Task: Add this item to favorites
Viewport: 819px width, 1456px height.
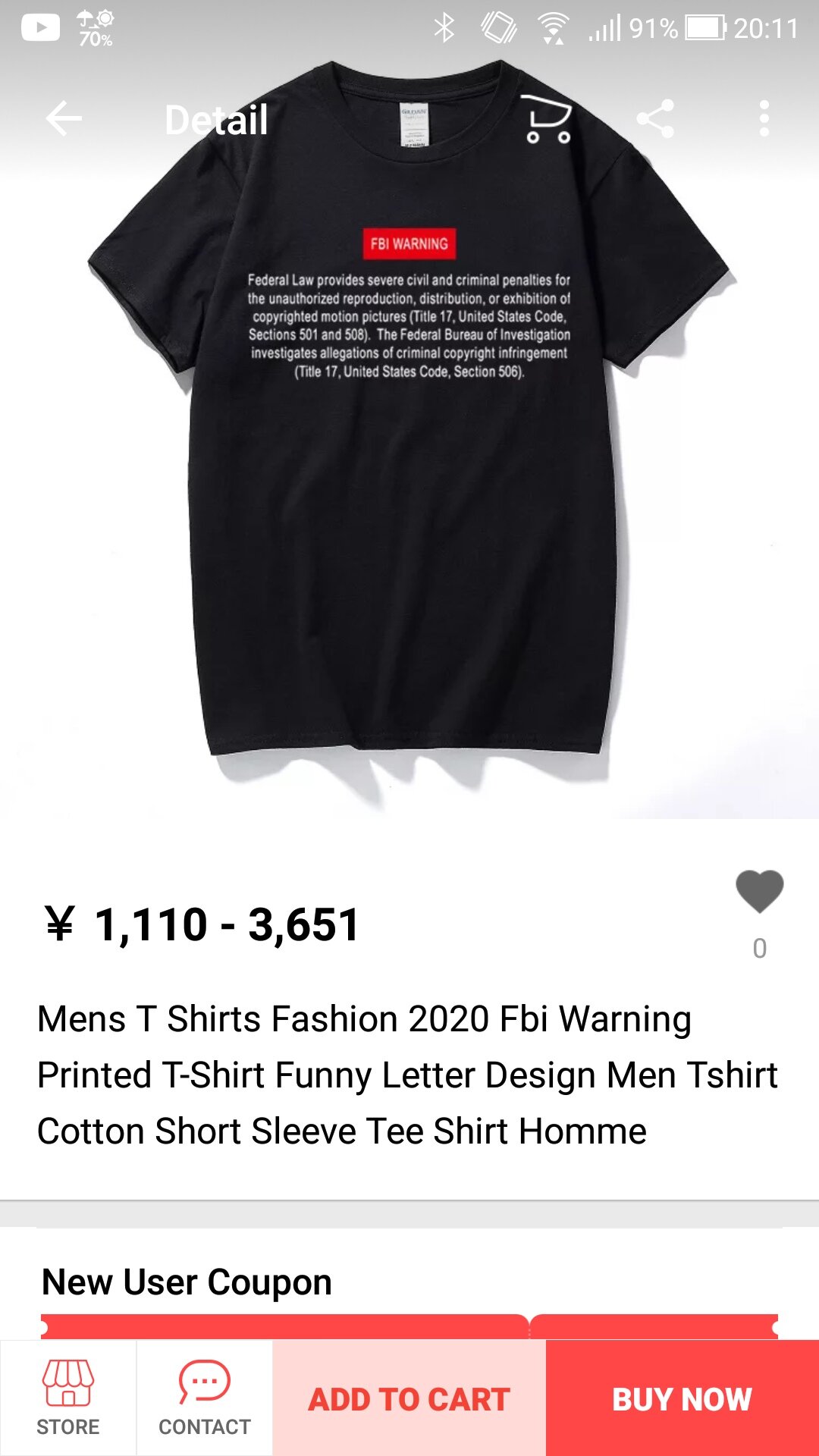Action: pos(759,892)
